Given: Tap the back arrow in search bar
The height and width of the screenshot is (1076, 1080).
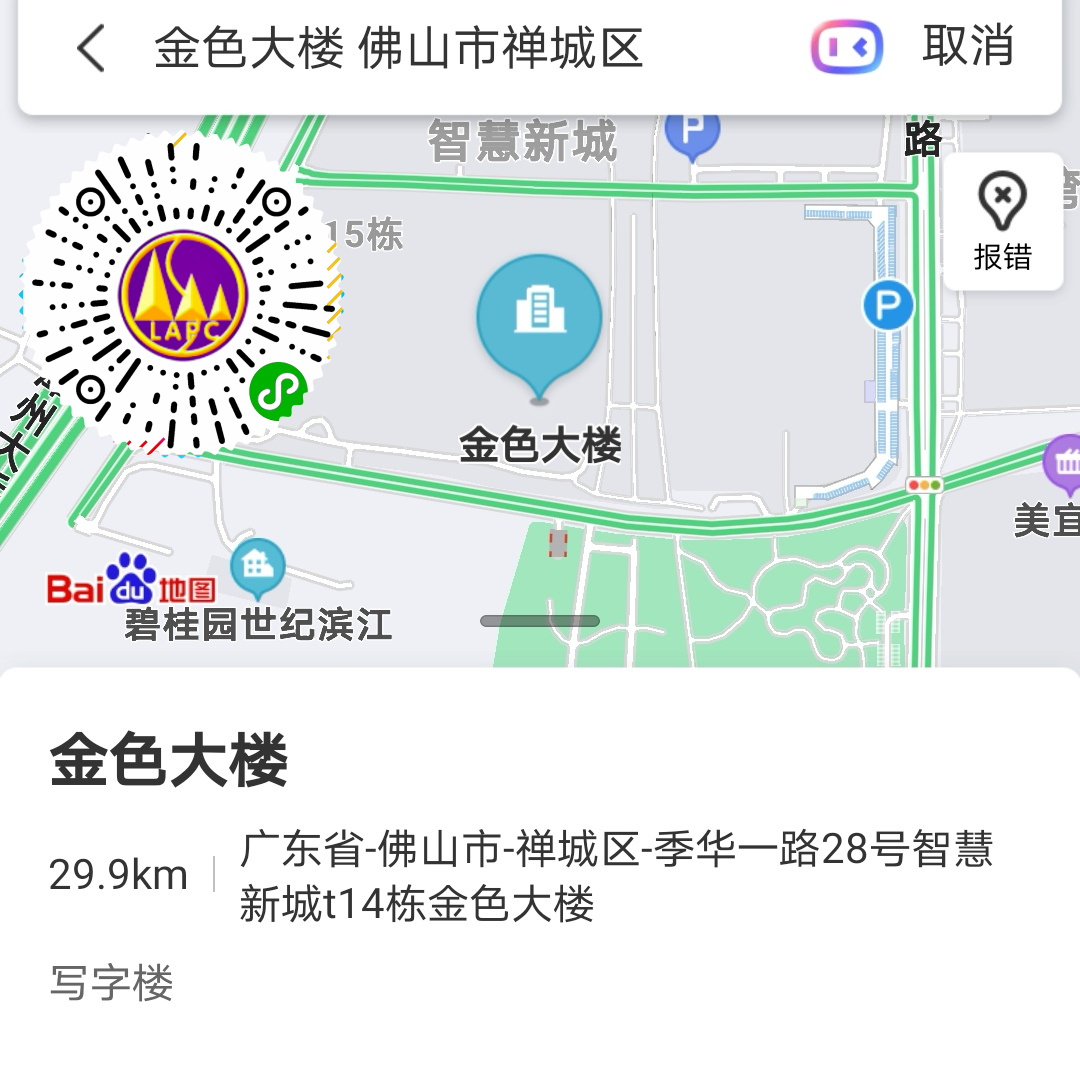Looking at the screenshot, I should coord(91,48).
